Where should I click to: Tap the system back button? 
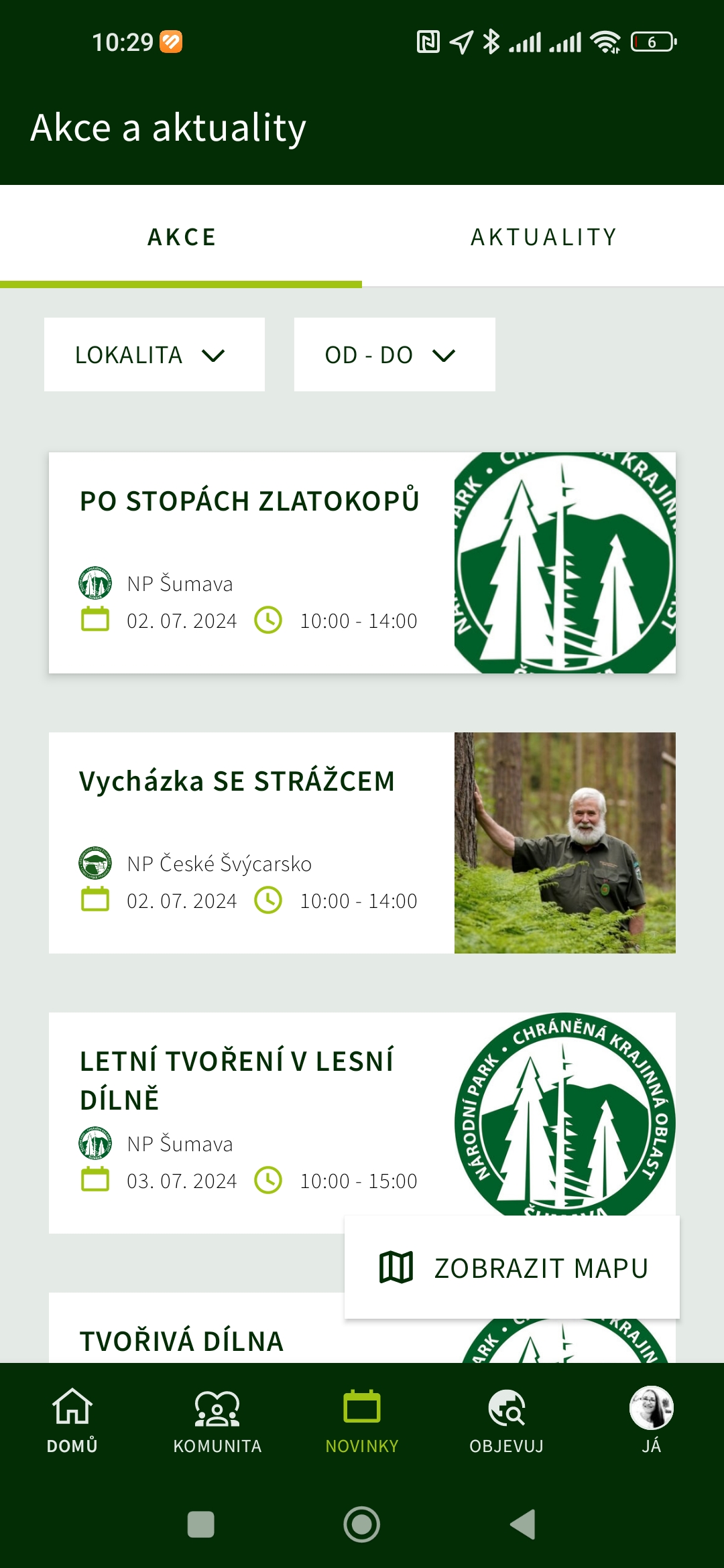click(523, 1524)
